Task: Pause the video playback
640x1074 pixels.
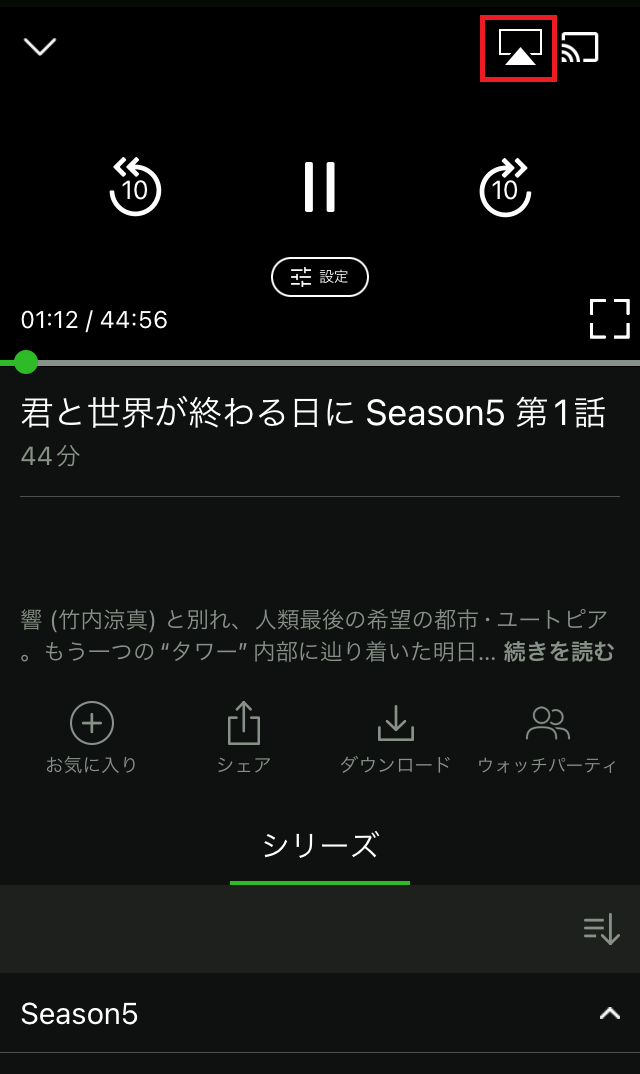Action: point(320,187)
